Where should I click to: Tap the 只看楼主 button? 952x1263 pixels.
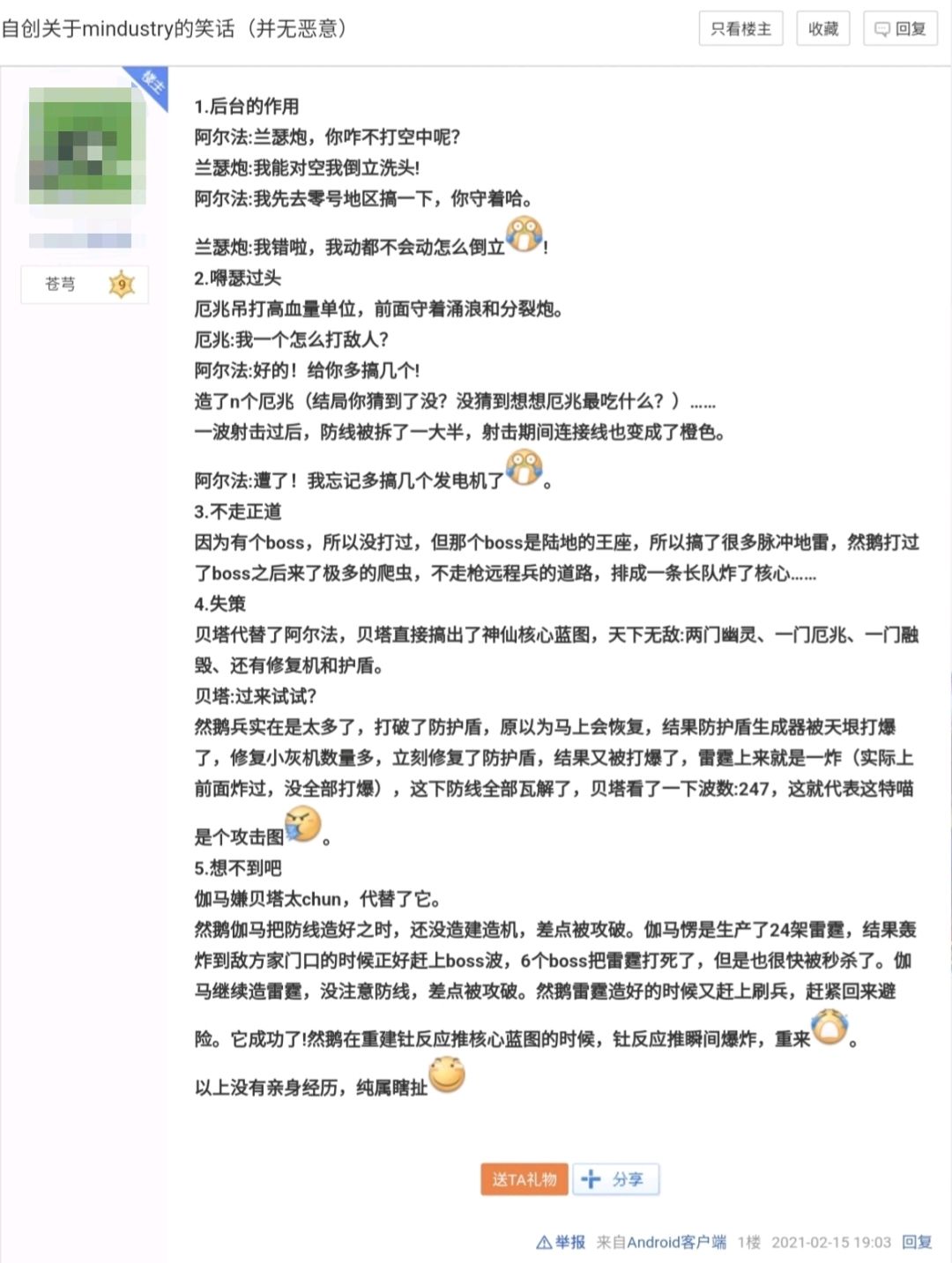click(x=740, y=29)
